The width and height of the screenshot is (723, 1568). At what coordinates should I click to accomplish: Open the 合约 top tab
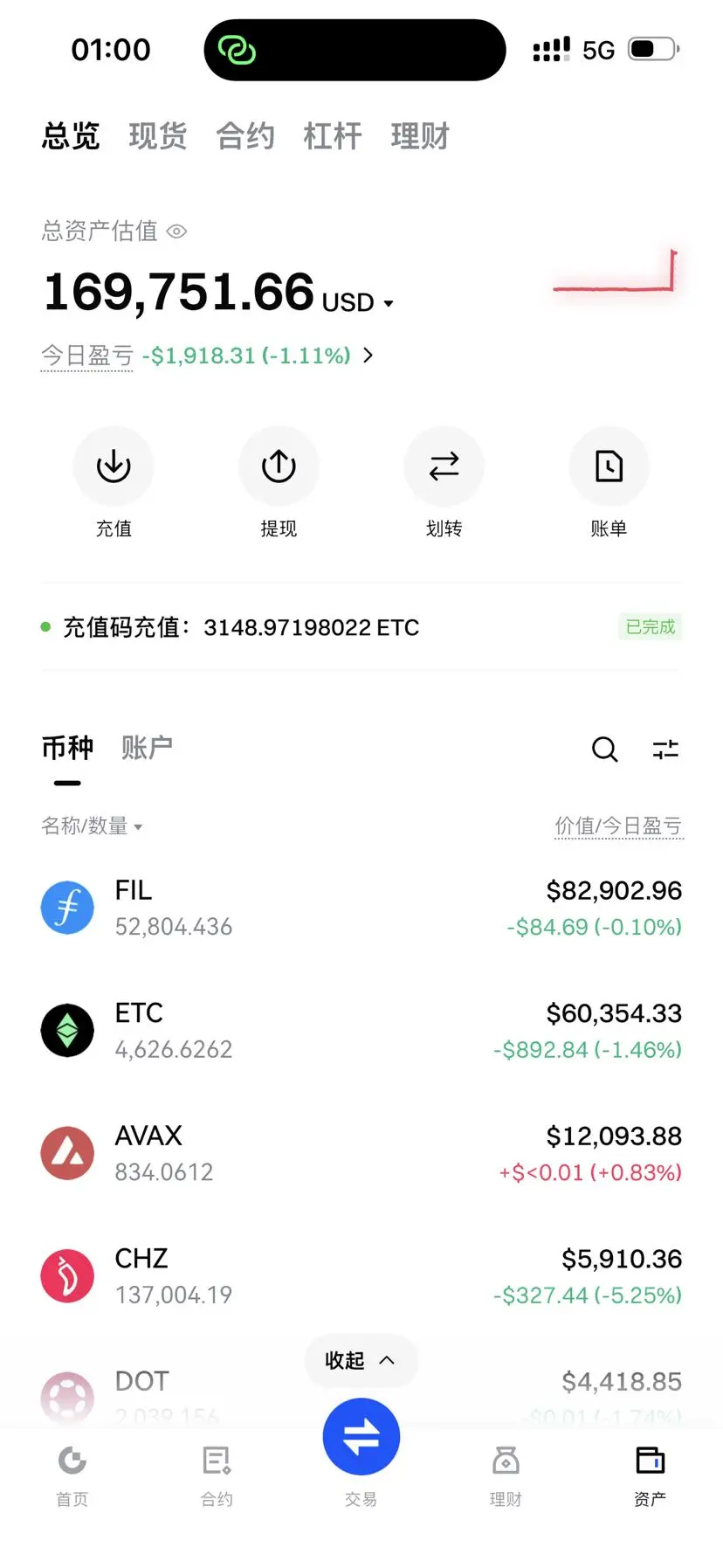point(245,136)
